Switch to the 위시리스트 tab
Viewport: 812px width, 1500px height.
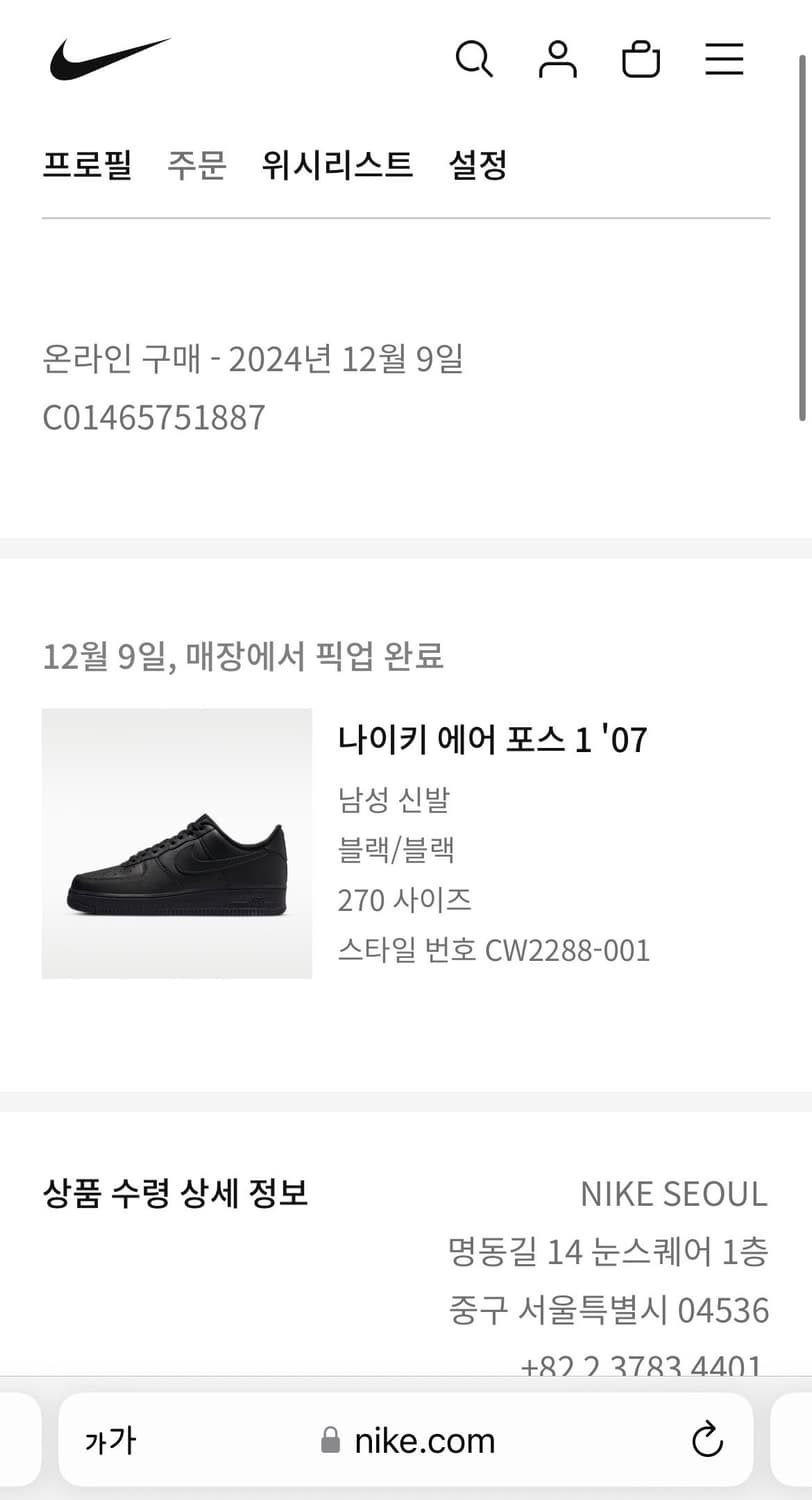(x=338, y=166)
